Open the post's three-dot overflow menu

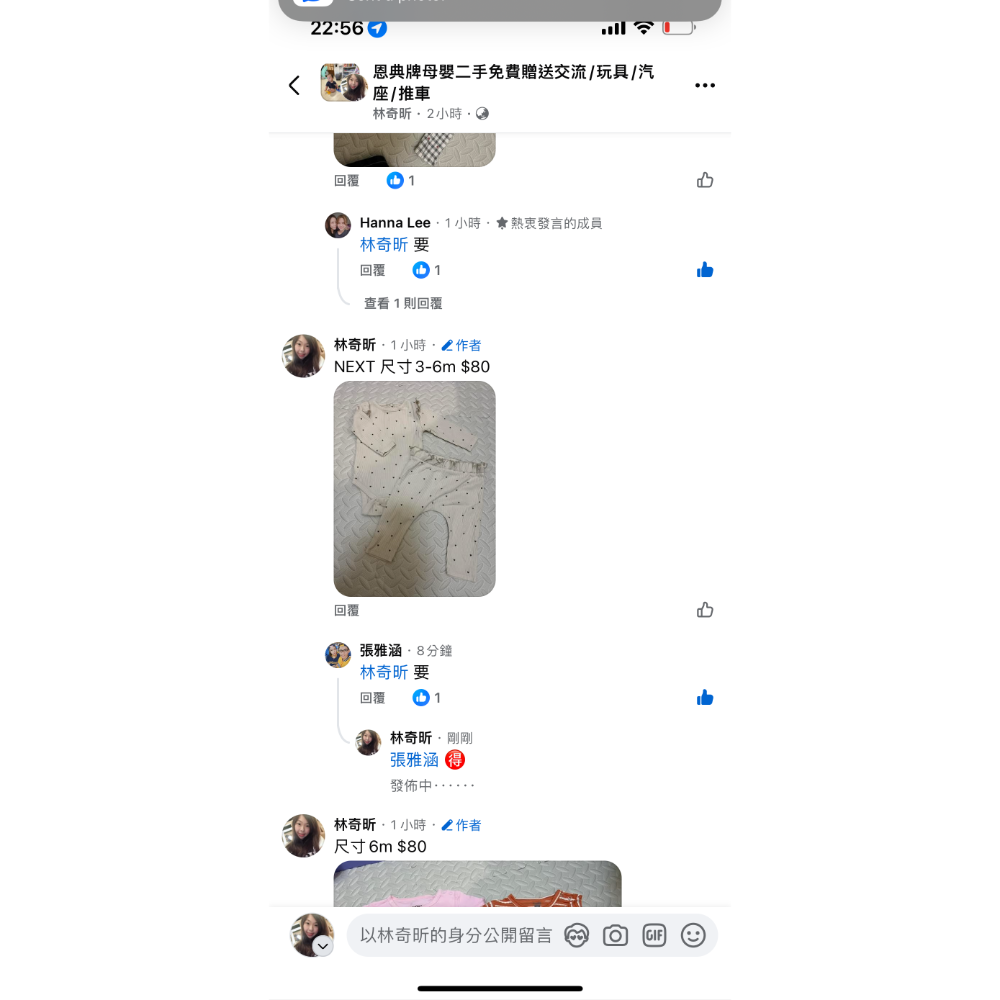click(705, 85)
